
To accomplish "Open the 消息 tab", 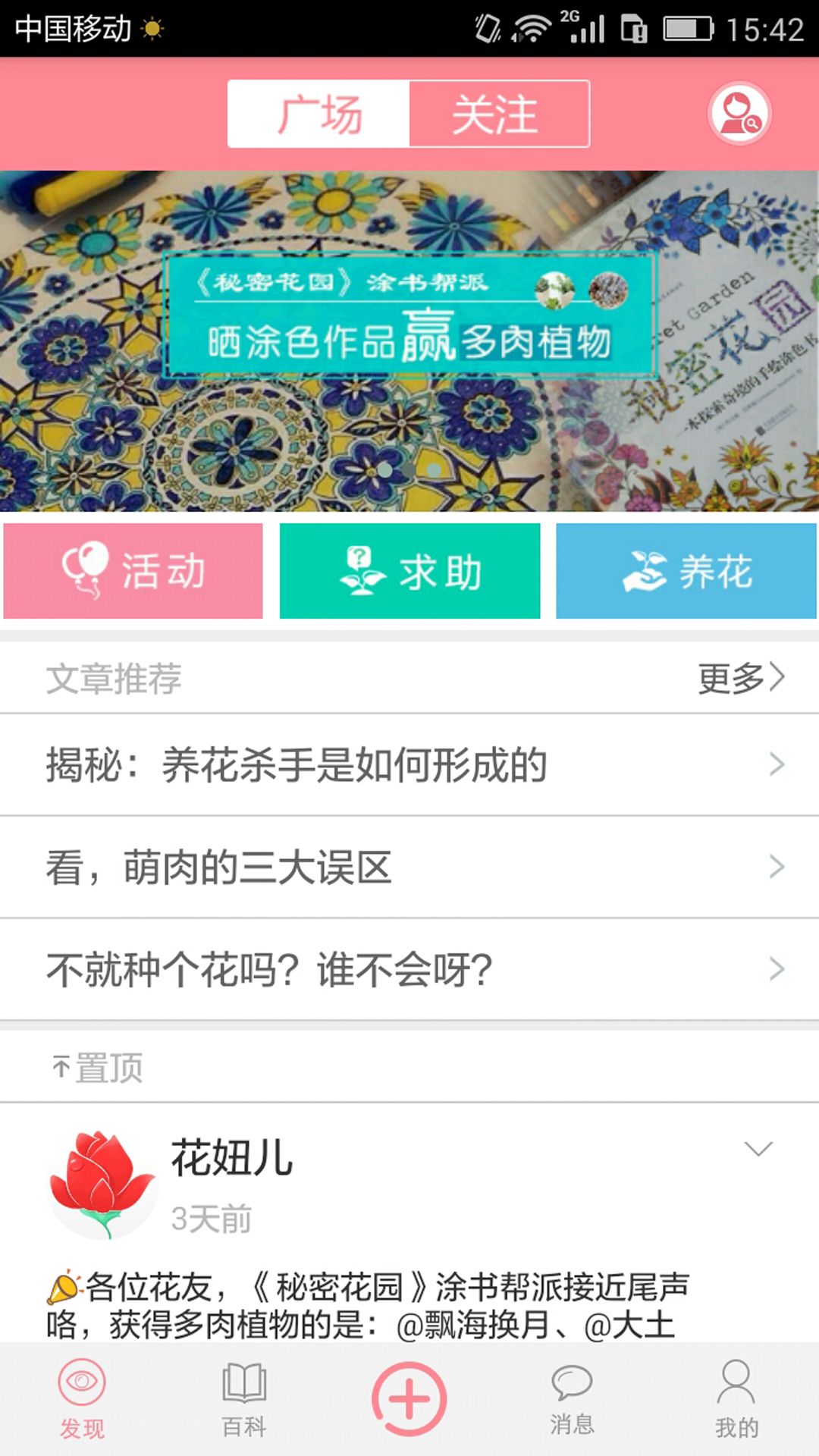I will 572,1399.
